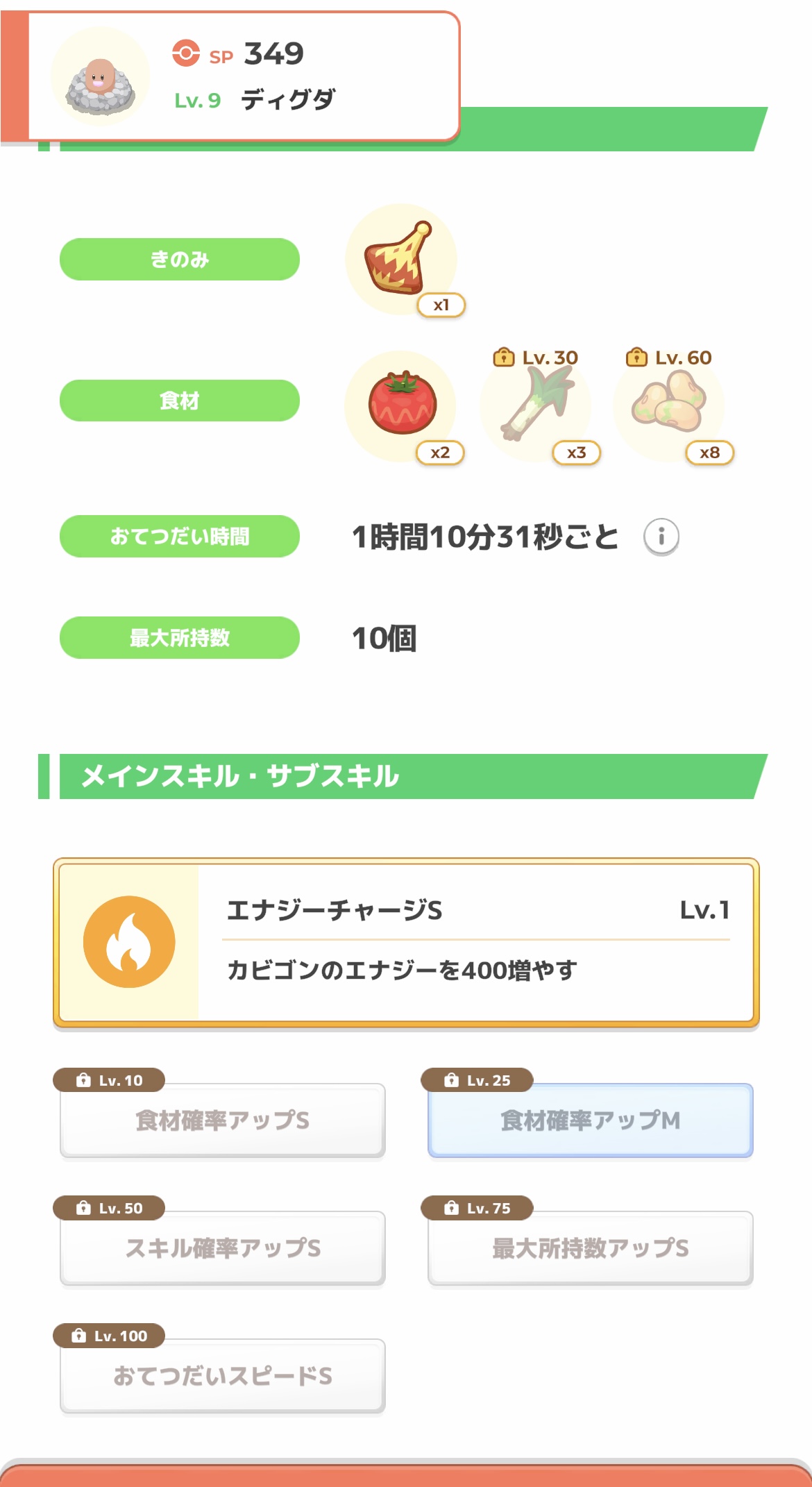Tap the info icon beside おてつだい時間
Viewport: 812px width, 1487px height.
[661, 537]
